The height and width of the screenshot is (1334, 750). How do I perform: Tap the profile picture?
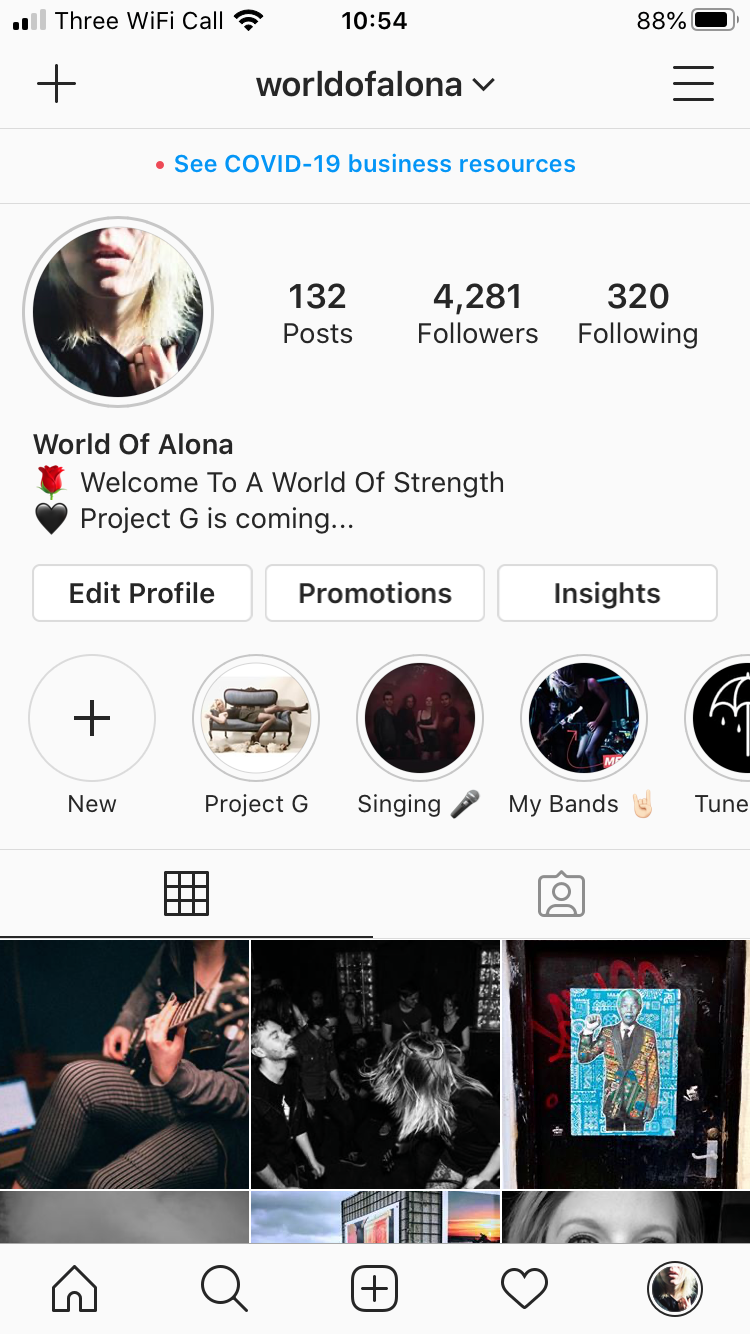point(118,312)
